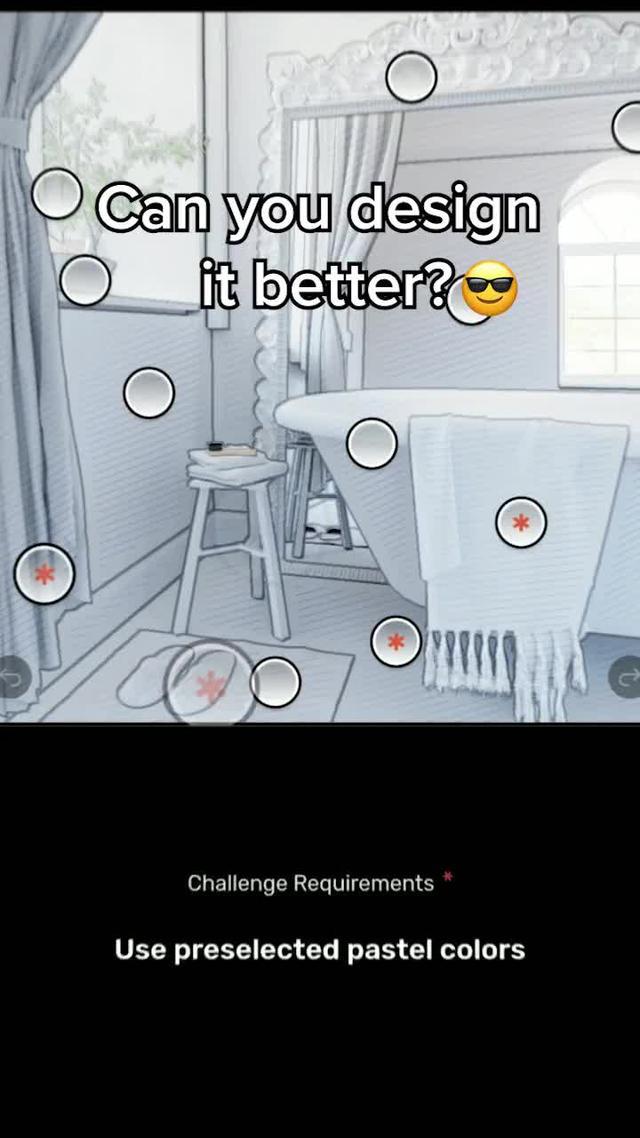Select the marker on the wall above the stool
The image size is (640, 1138).
pos(149,393)
